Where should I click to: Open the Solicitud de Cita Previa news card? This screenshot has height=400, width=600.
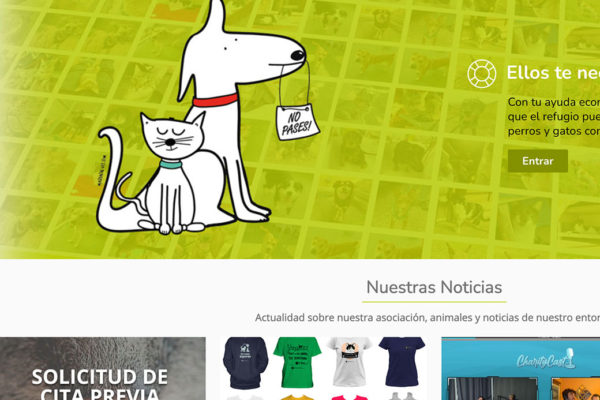point(102,370)
